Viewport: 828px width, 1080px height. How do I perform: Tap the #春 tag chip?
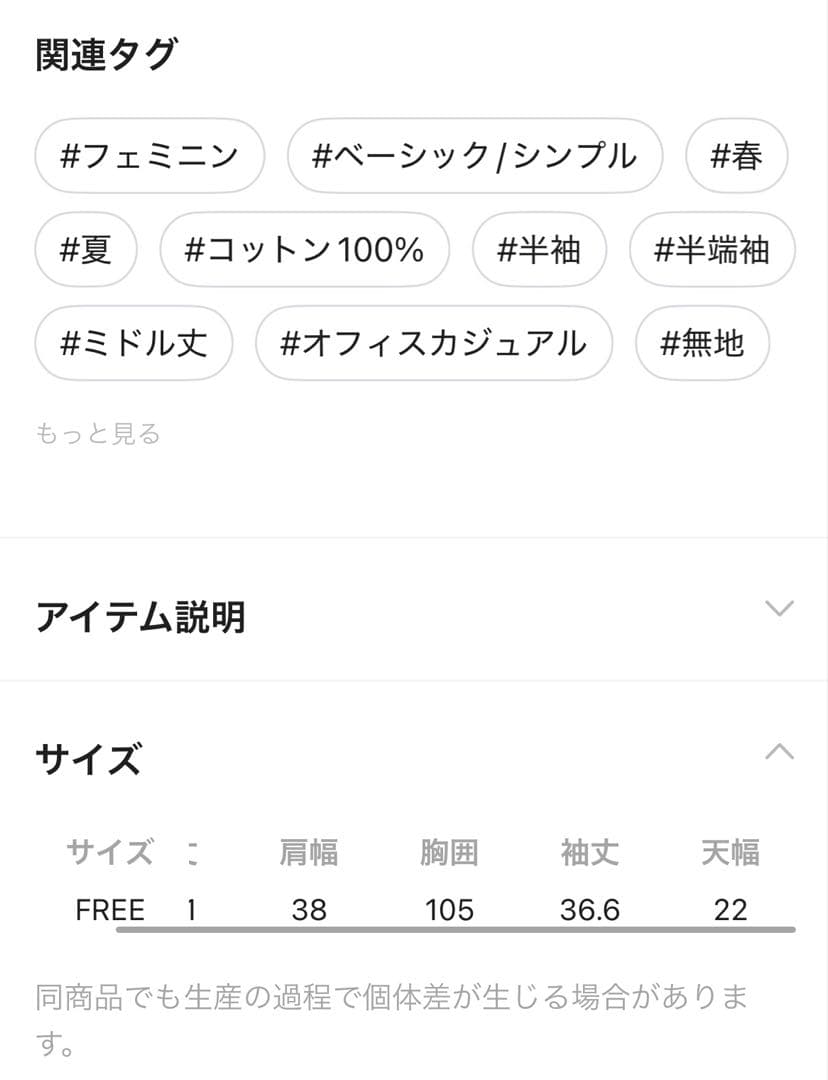pyautogui.click(x=737, y=155)
